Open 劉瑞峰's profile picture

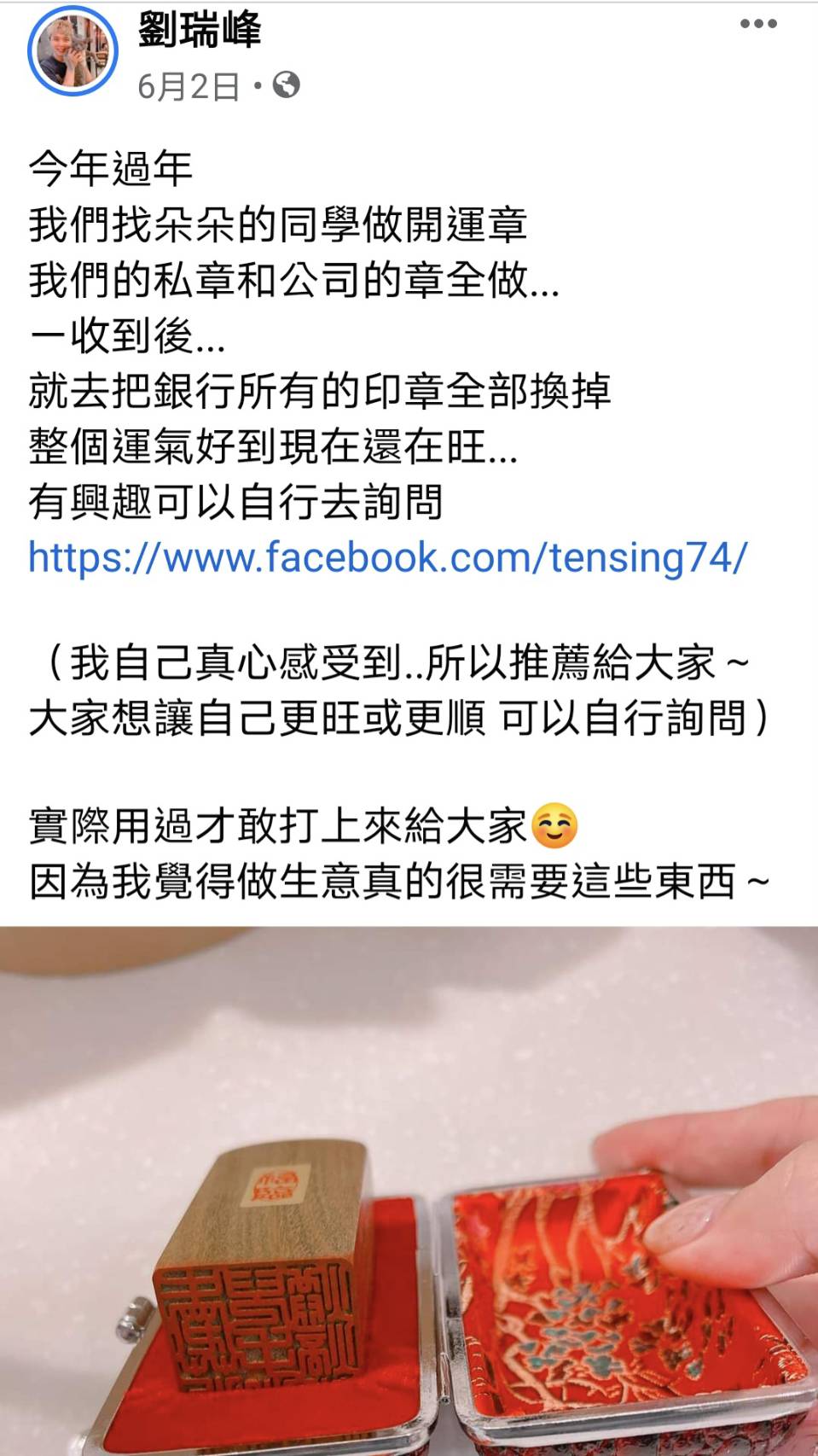point(72,53)
